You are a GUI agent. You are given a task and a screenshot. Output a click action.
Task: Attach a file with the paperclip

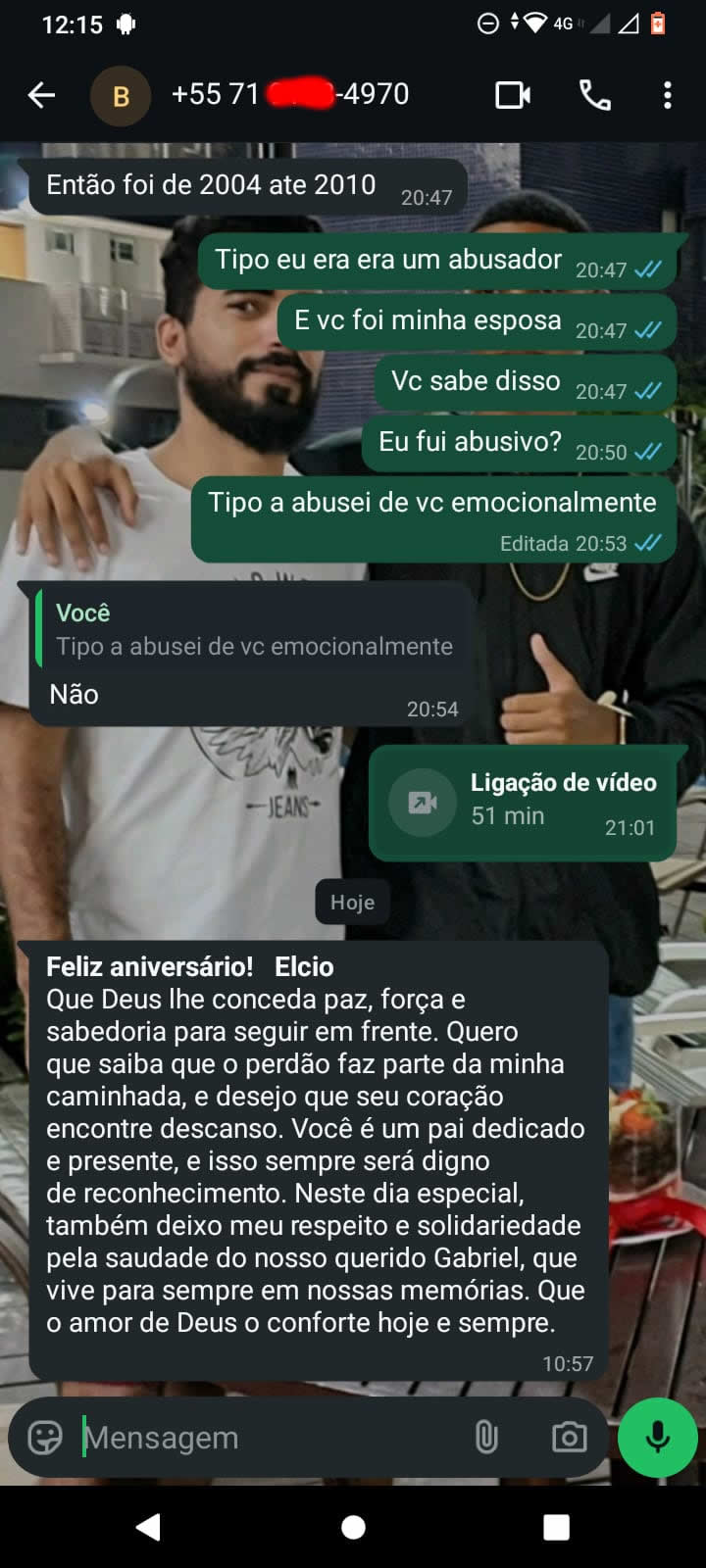point(486,1437)
